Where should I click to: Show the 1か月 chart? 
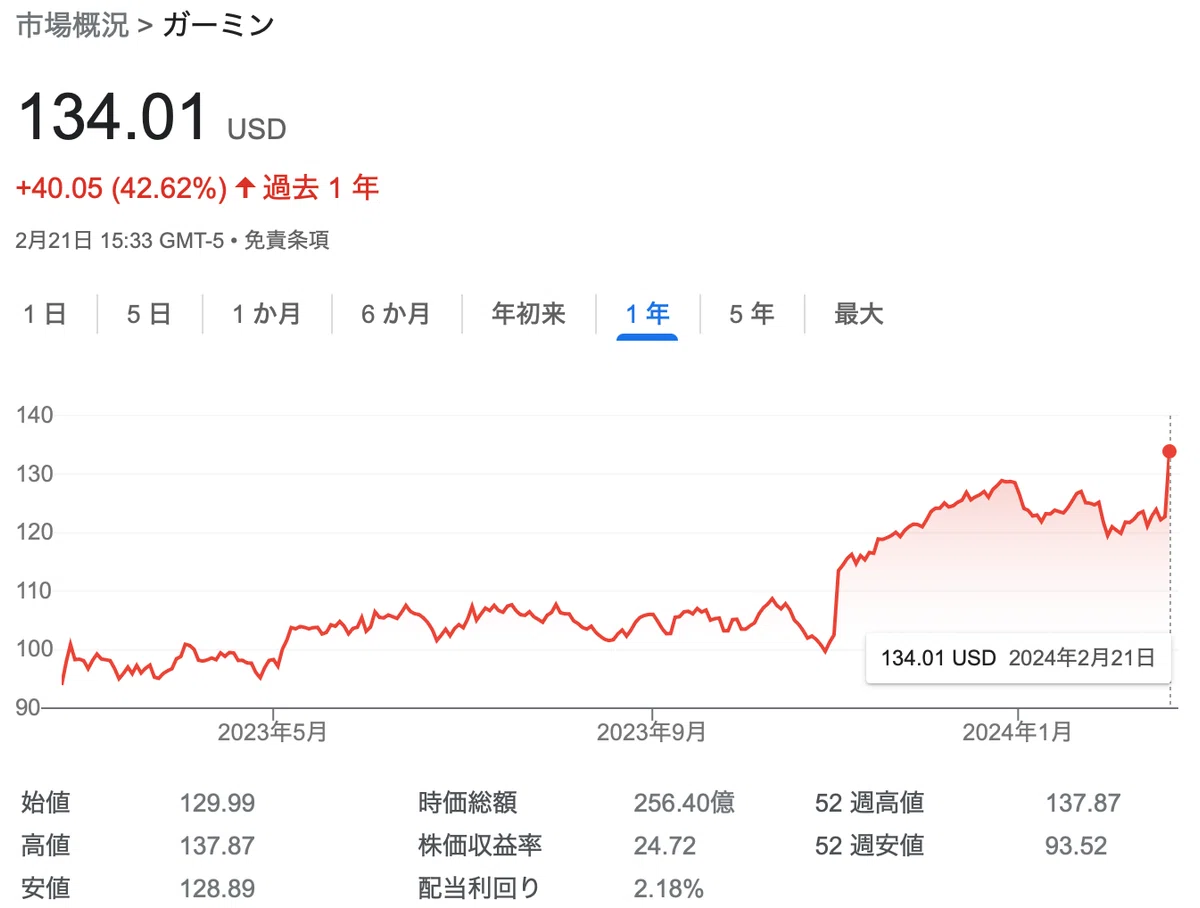pyautogui.click(x=266, y=314)
